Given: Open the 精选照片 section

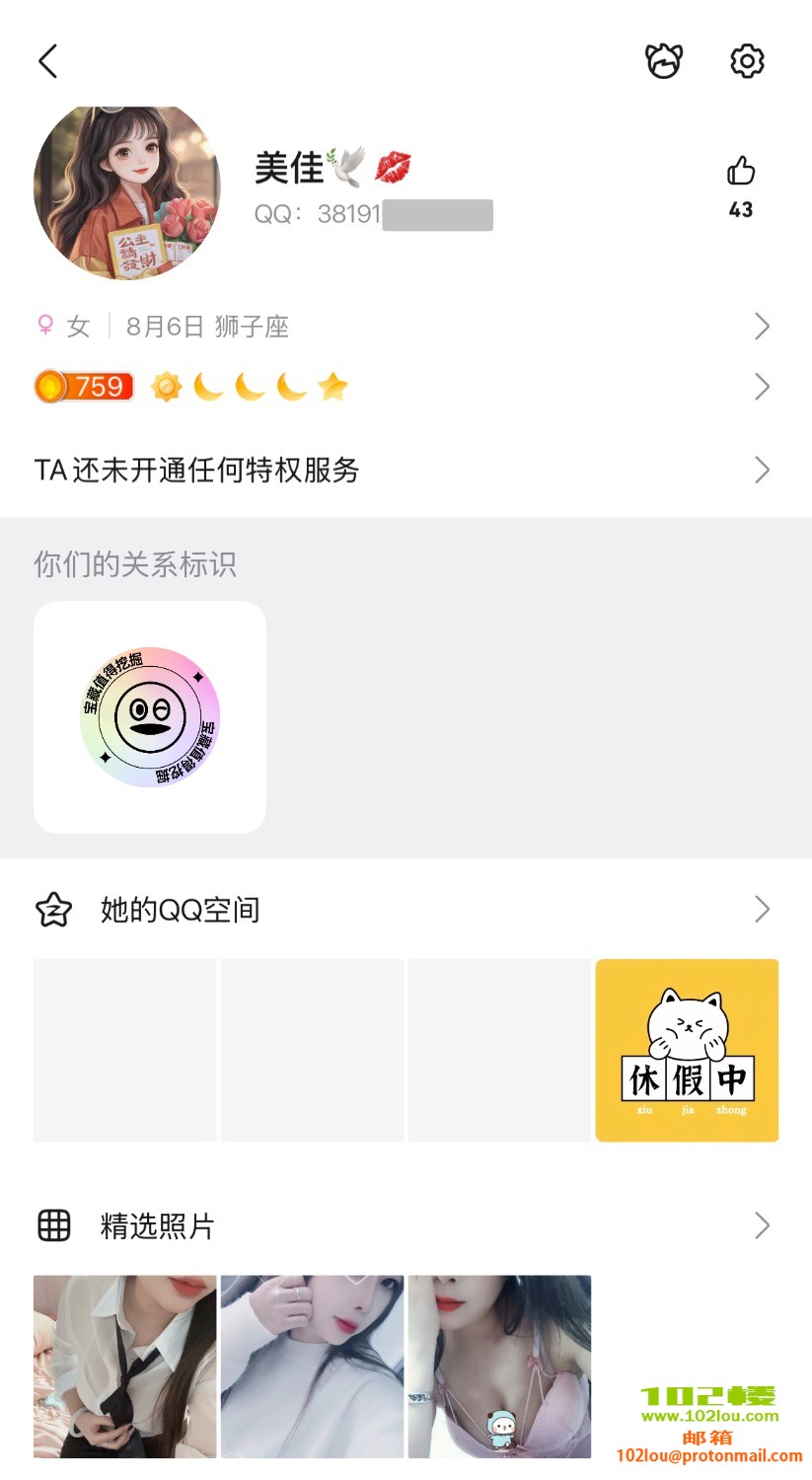Looking at the screenshot, I should 405,1225.
